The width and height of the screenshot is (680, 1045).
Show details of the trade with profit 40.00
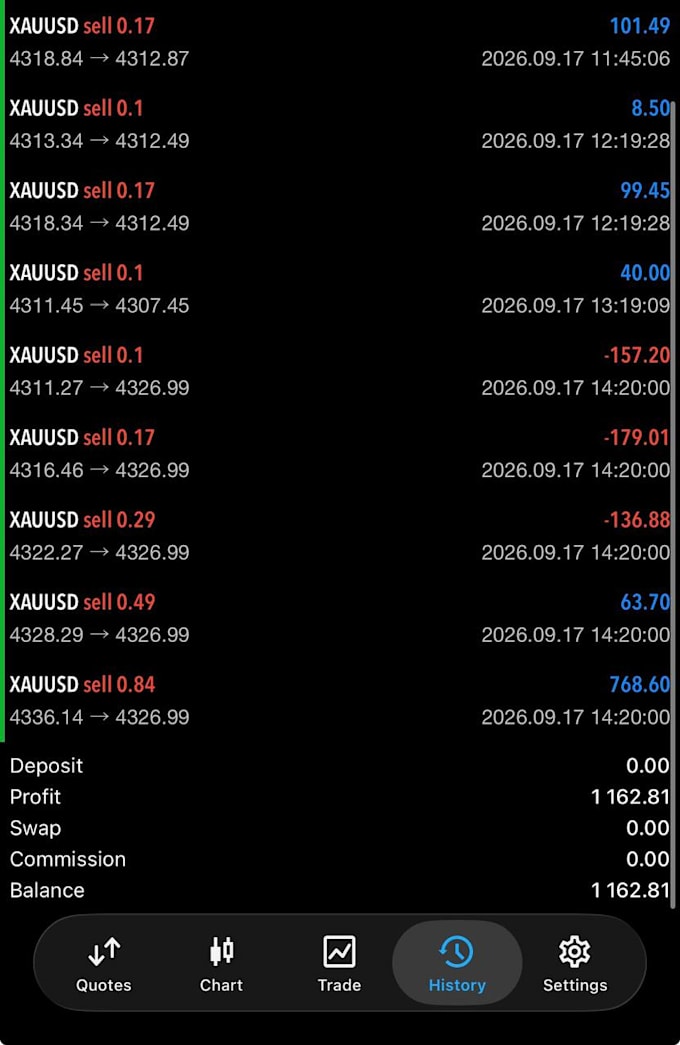[339, 289]
